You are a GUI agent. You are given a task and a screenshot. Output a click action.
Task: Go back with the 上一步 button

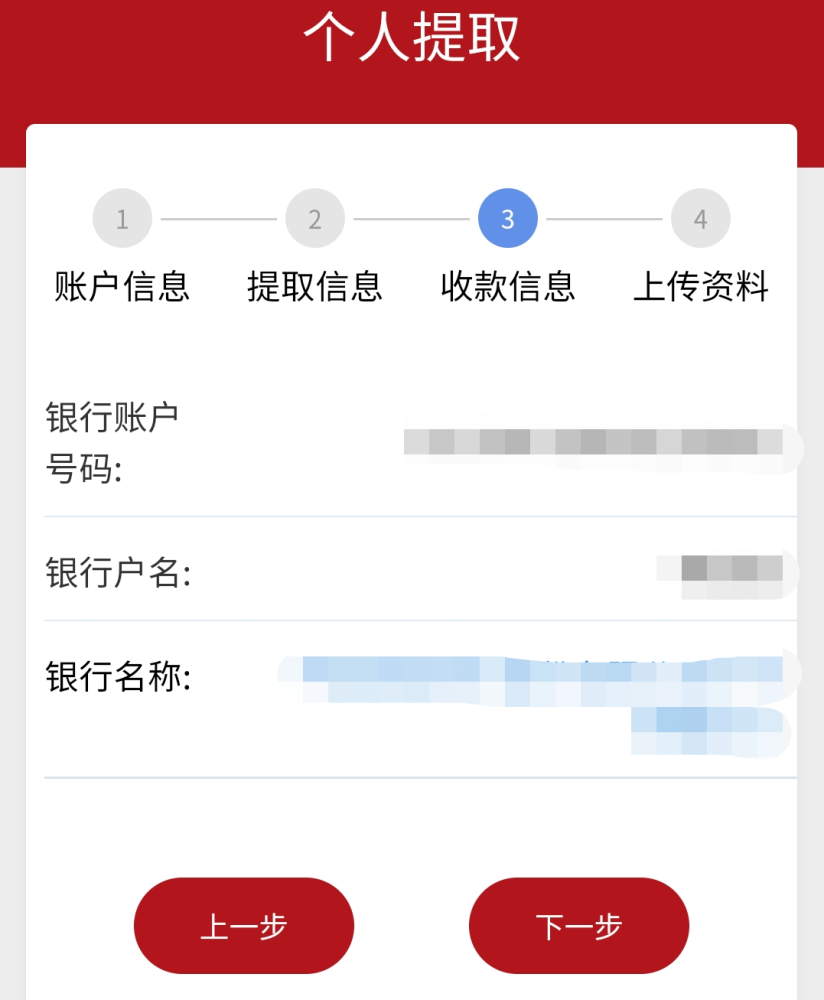244,926
